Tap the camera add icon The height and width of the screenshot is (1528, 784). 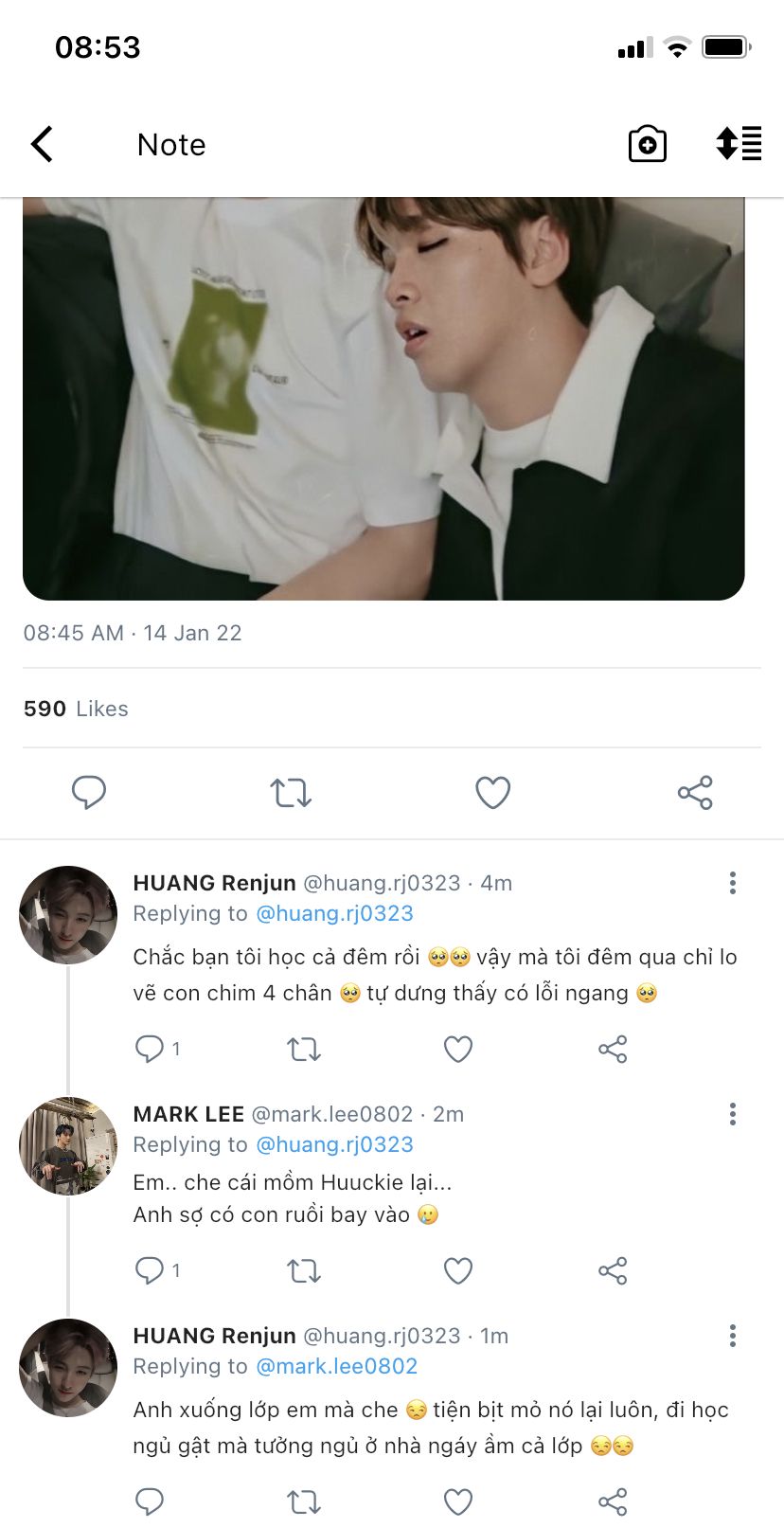(648, 145)
